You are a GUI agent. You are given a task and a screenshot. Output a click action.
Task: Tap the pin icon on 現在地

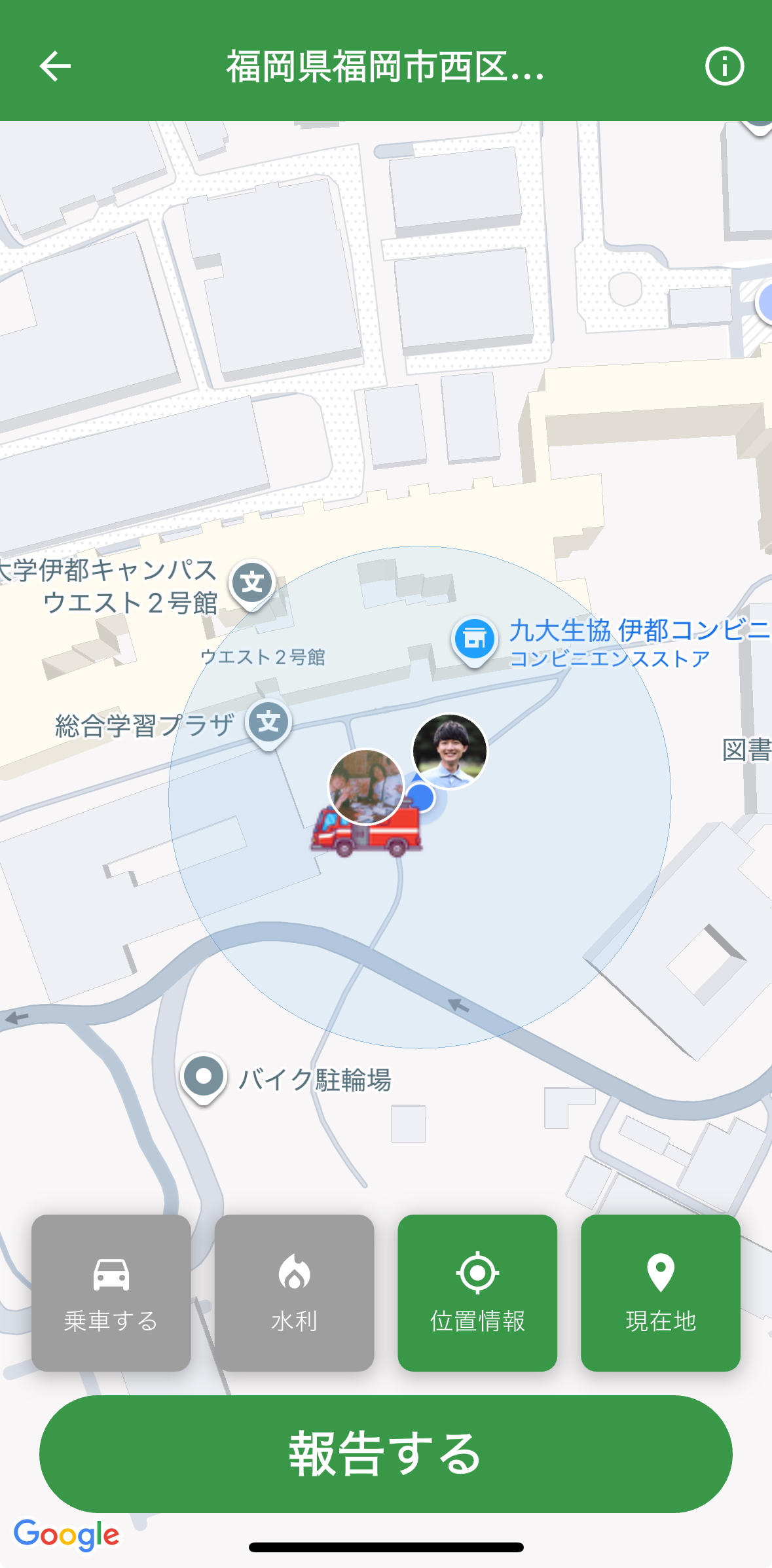pos(661,1273)
